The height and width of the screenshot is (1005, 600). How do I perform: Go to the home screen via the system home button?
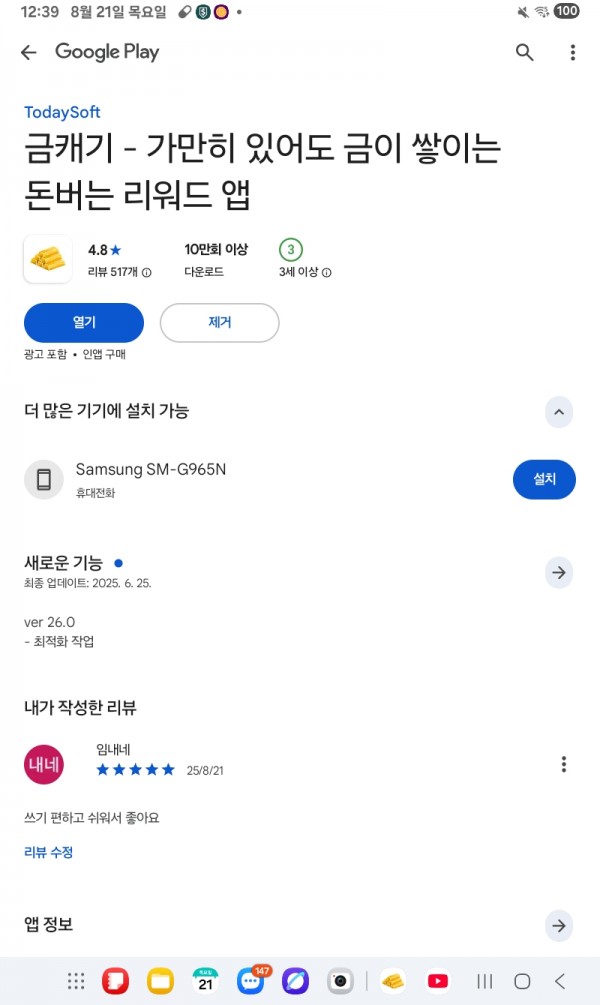click(522, 981)
